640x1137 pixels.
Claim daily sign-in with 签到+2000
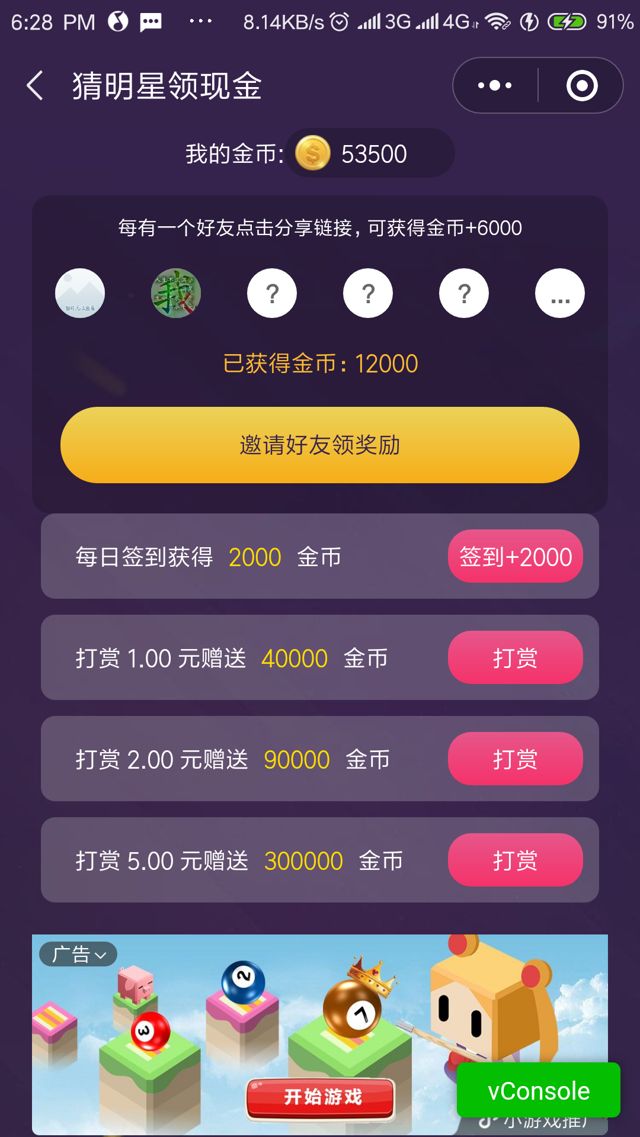[515, 557]
